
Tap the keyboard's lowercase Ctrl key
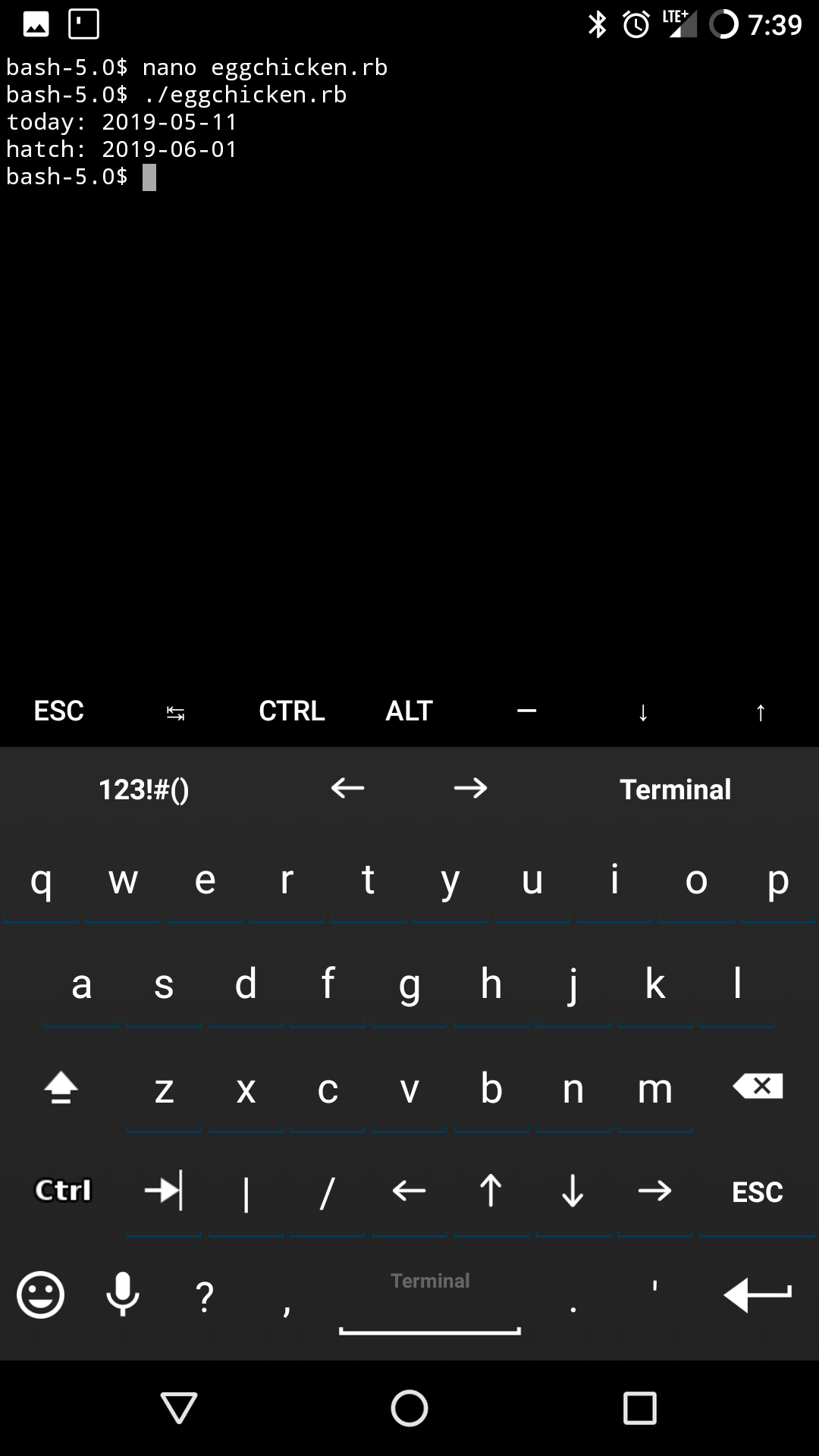coord(63,1191)
